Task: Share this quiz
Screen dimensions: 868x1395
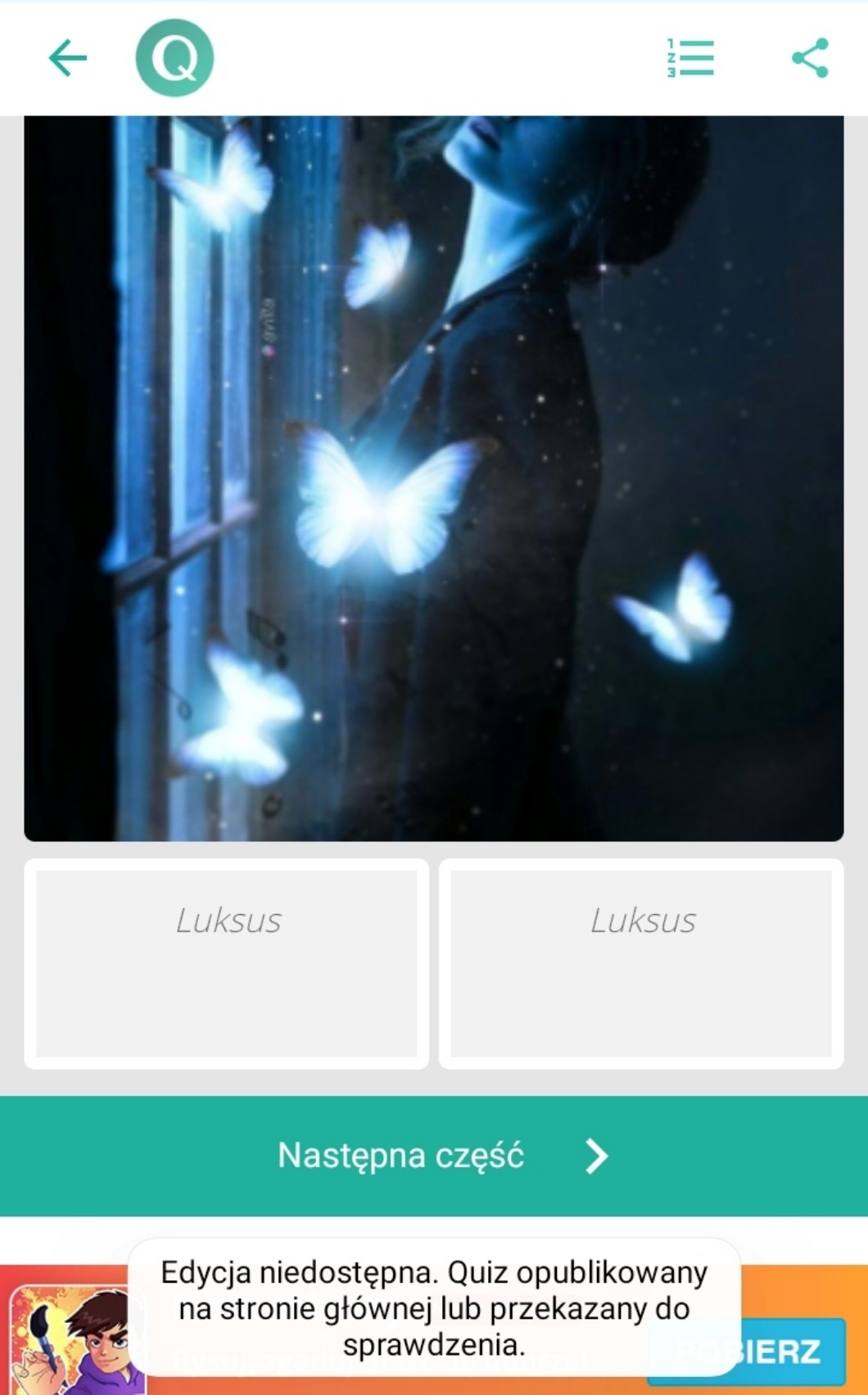Action: (810, 58)
